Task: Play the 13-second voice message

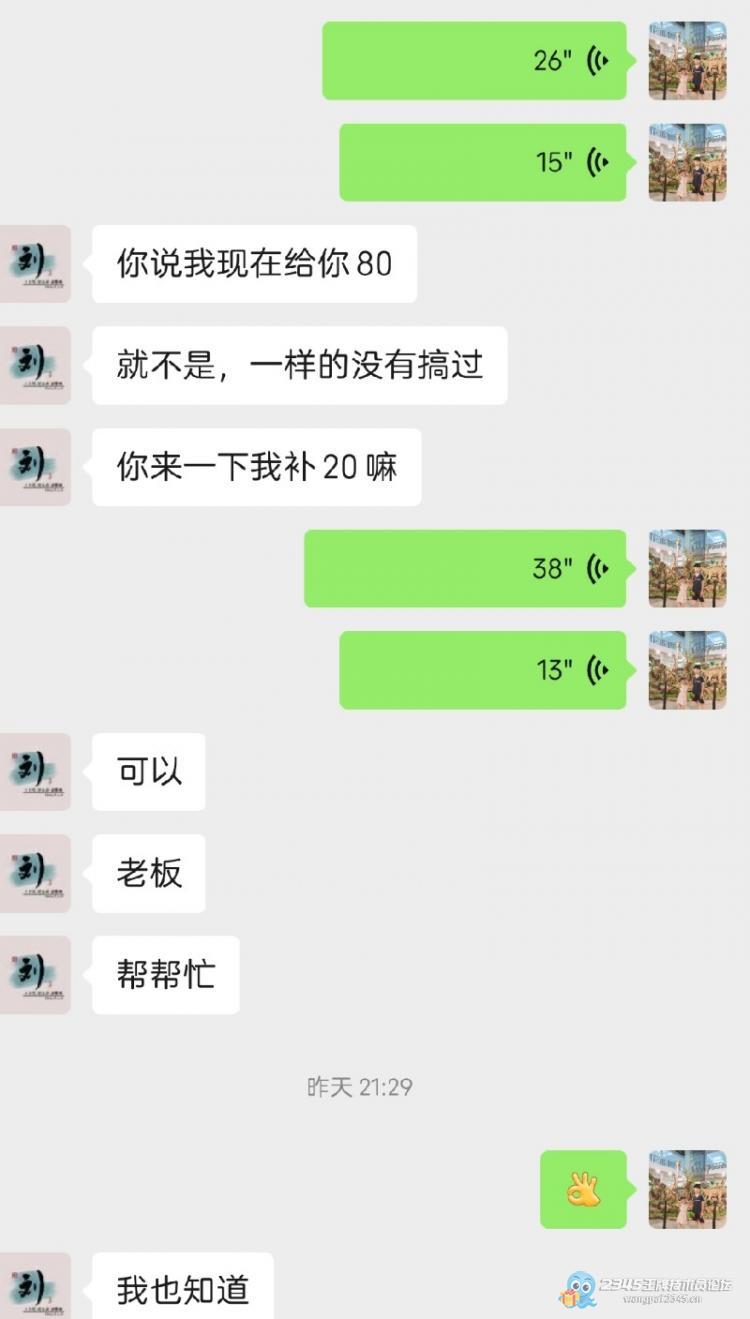Action: 483,670
